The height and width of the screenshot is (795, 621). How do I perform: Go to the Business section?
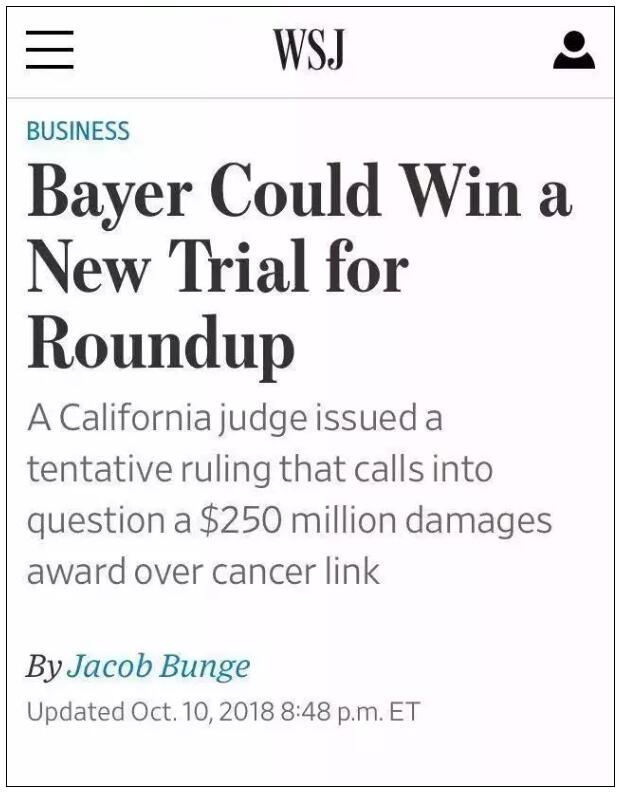pos(78,131)
